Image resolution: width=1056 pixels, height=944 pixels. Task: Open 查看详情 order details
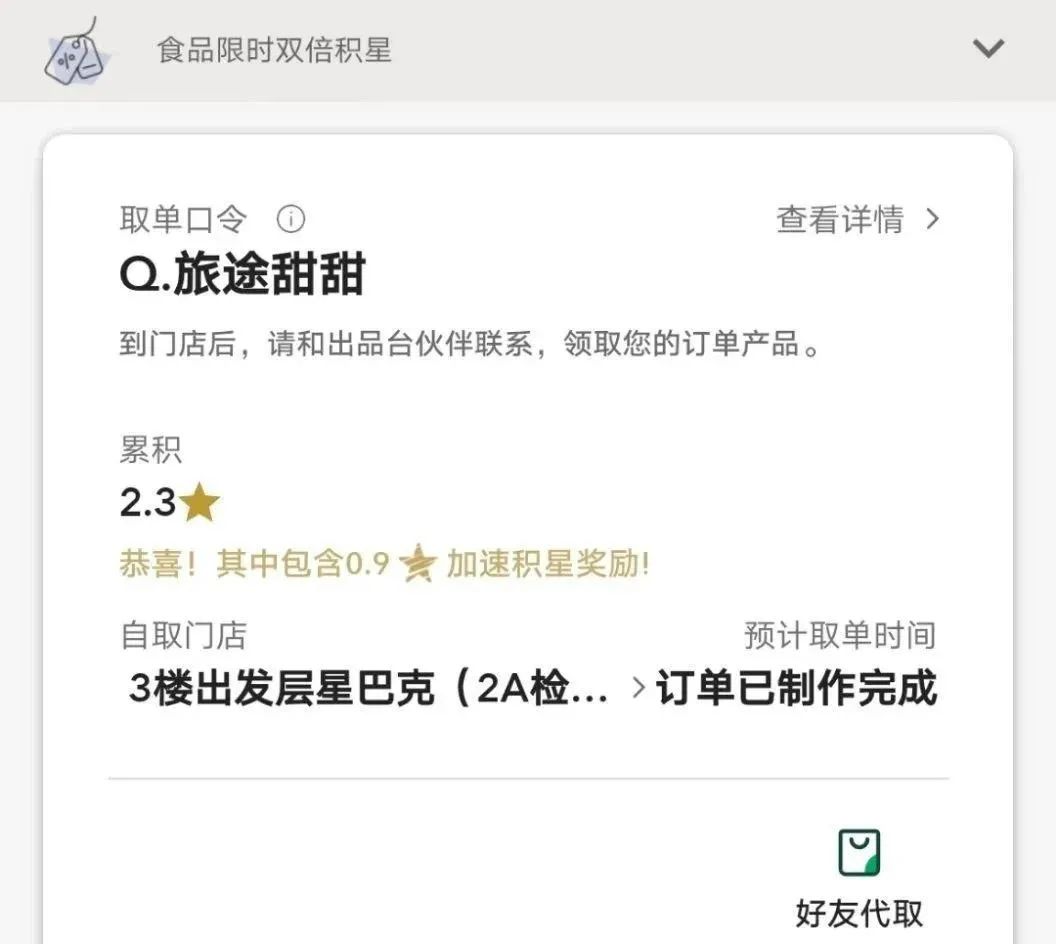tap(858, 219)
